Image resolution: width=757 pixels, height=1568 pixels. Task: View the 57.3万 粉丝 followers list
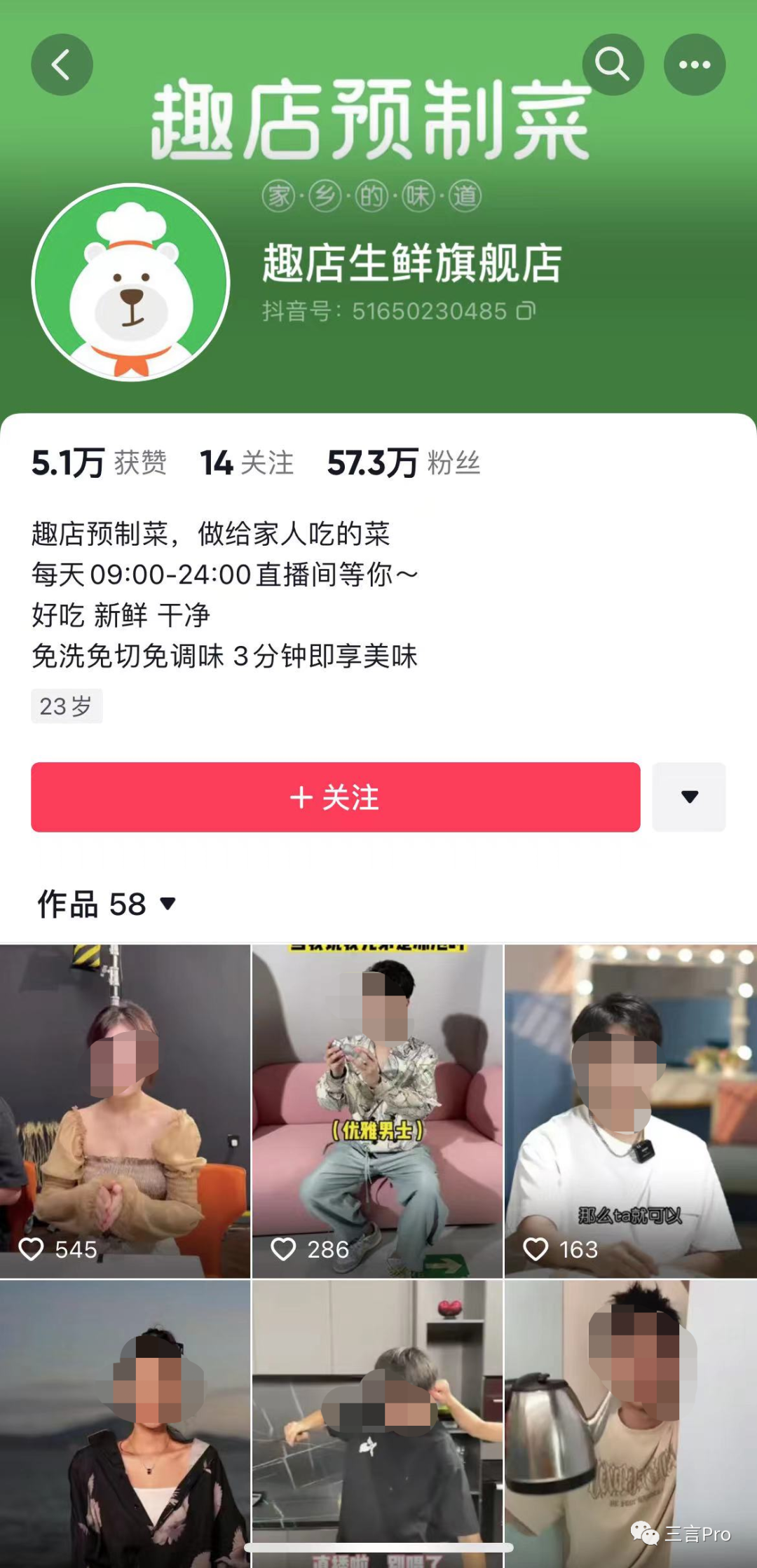tap(404, 463)
